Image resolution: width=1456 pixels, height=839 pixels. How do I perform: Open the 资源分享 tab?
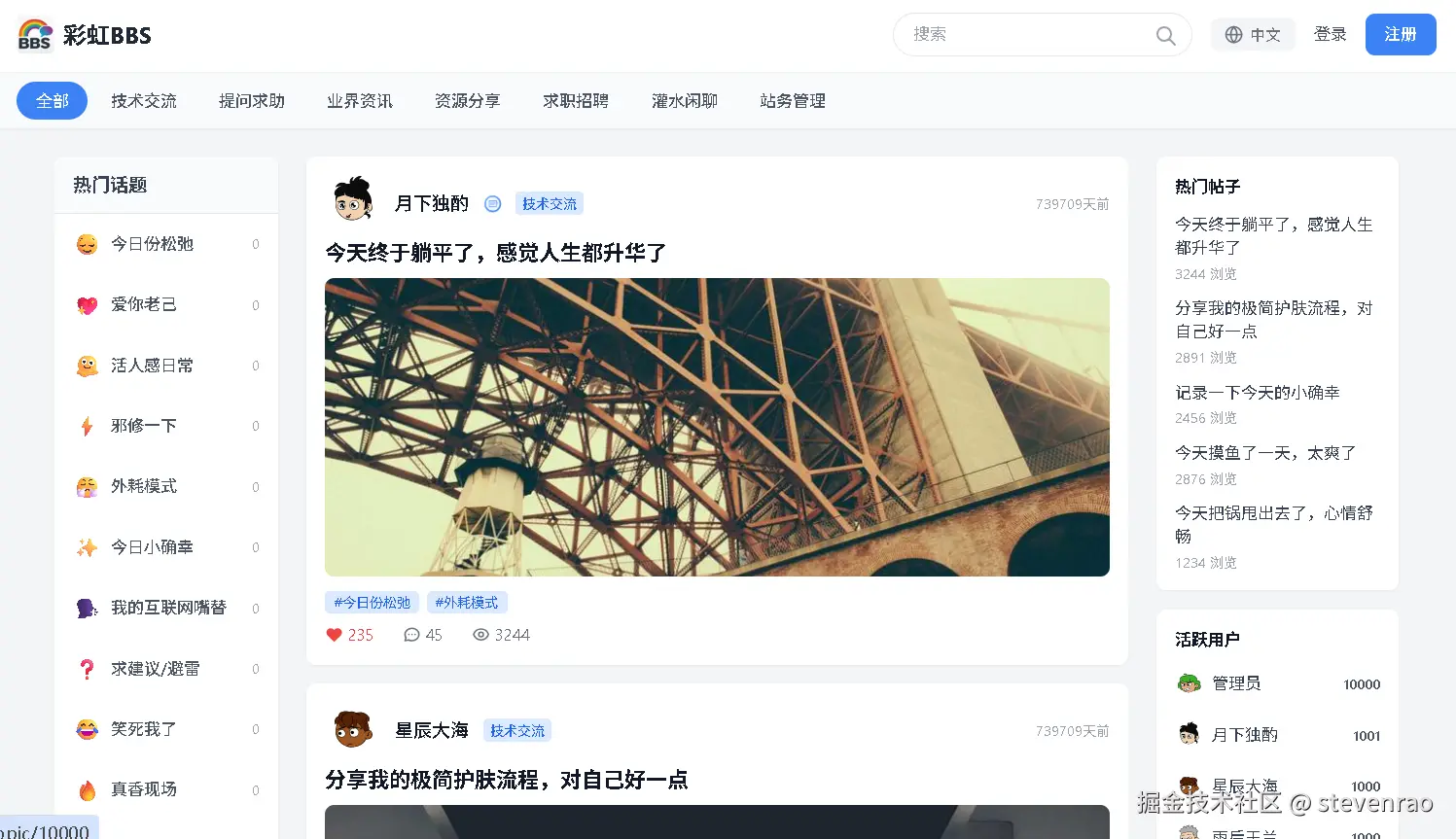tap(468, 101)
